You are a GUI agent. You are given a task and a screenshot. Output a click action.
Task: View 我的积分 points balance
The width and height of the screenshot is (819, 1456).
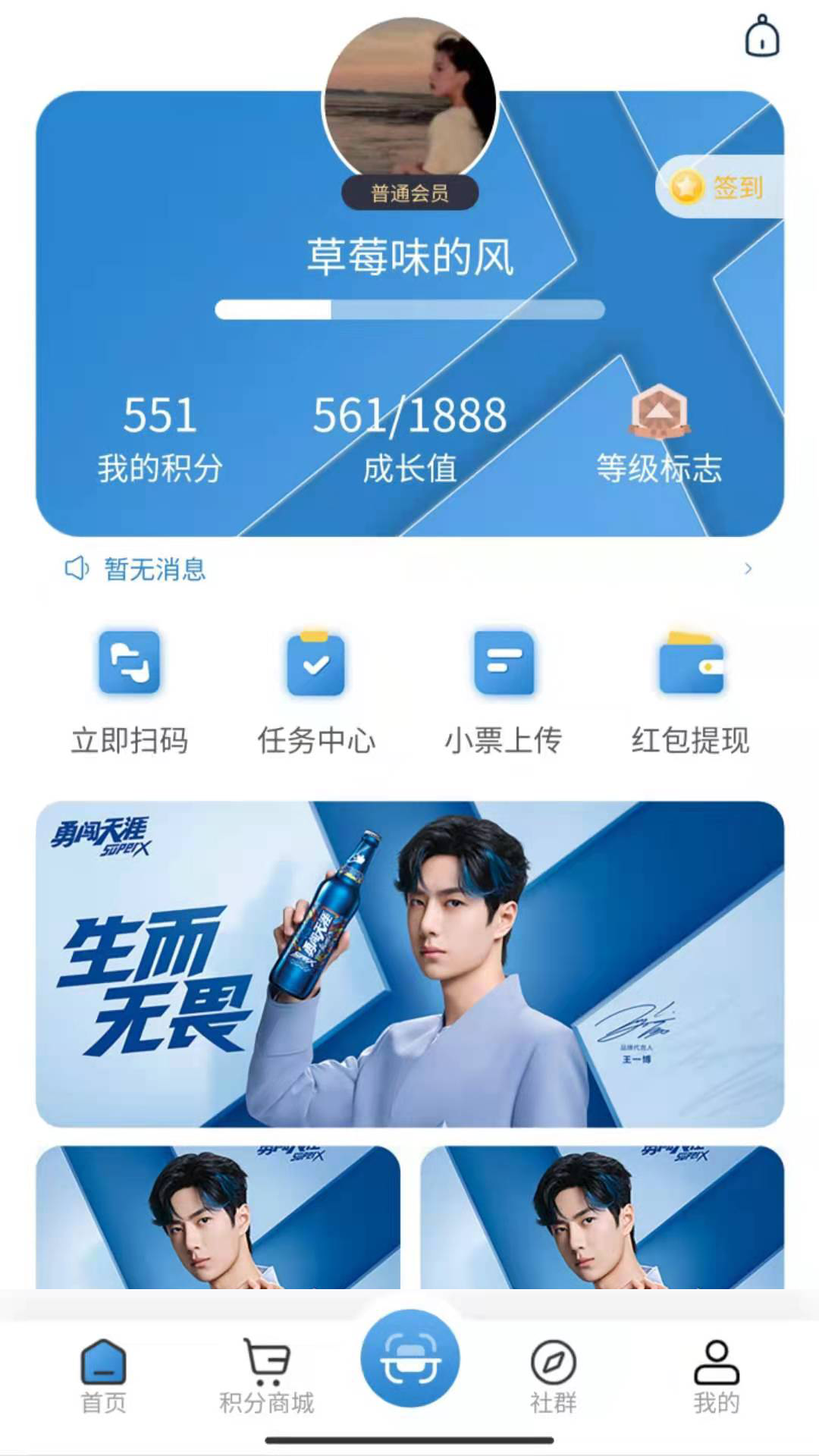pos(159,438)
